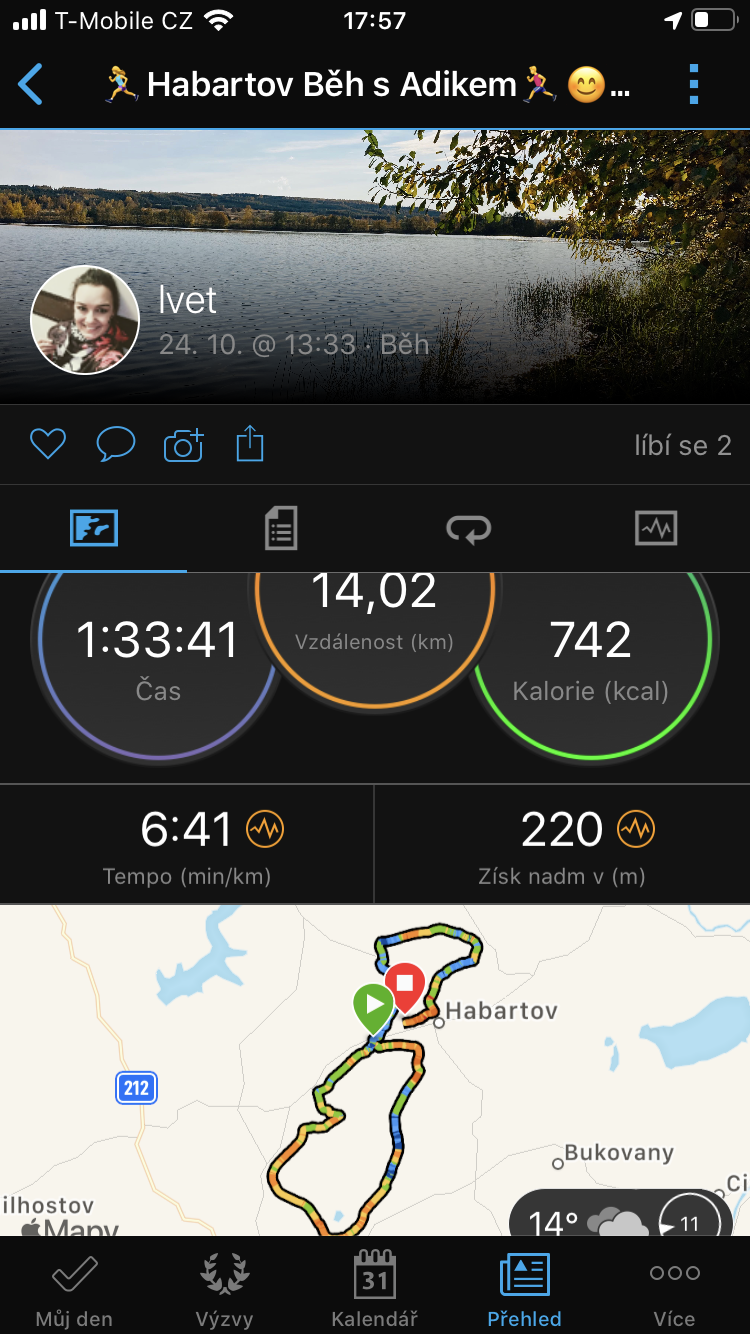Viewport: 750px width, 1334px height.
Task: Go to Můj den tab
Action: (x=74, y=1290)
